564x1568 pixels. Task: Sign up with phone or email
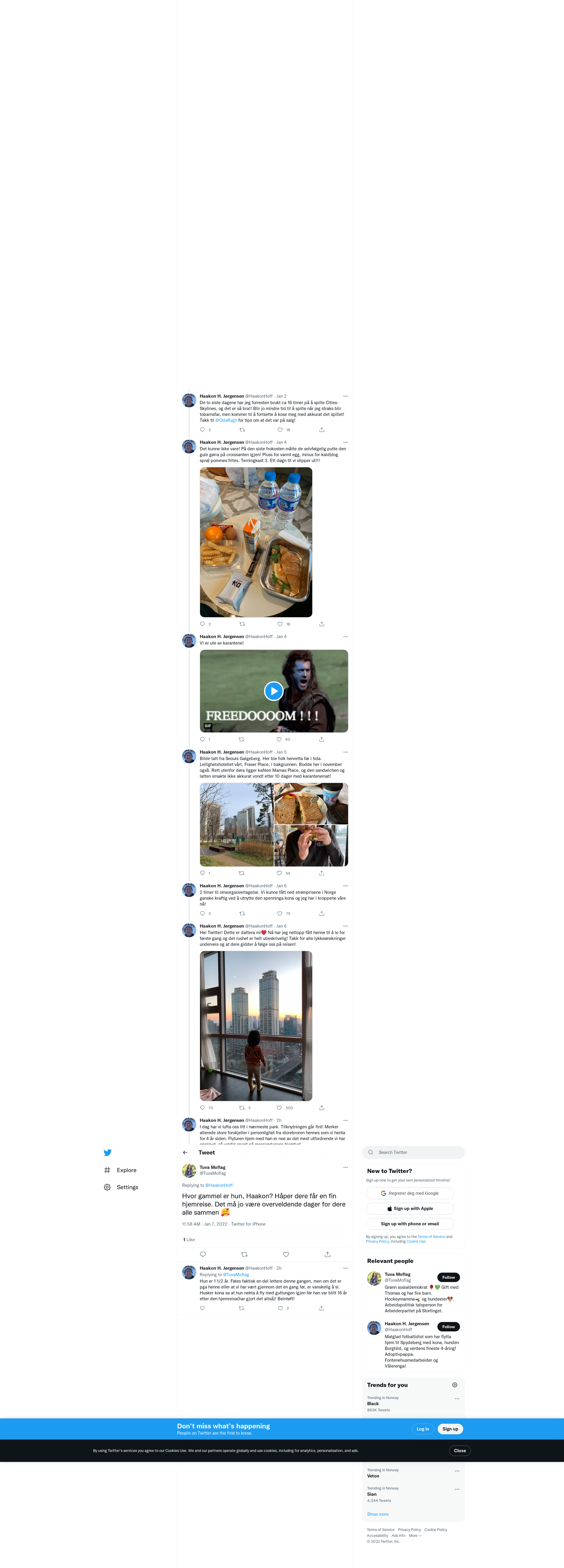point(409,1224)
